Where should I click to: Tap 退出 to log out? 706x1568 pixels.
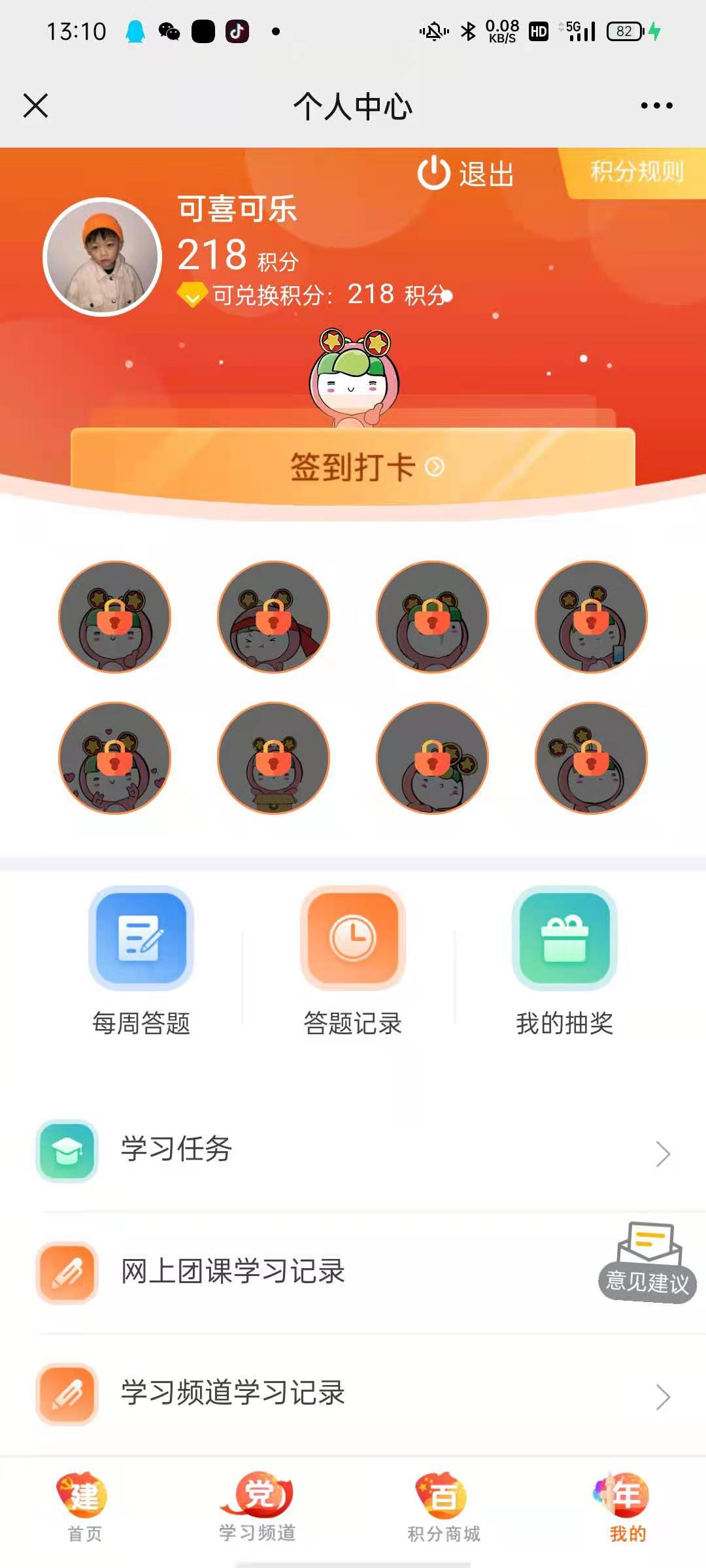click(x=466, y=174)
